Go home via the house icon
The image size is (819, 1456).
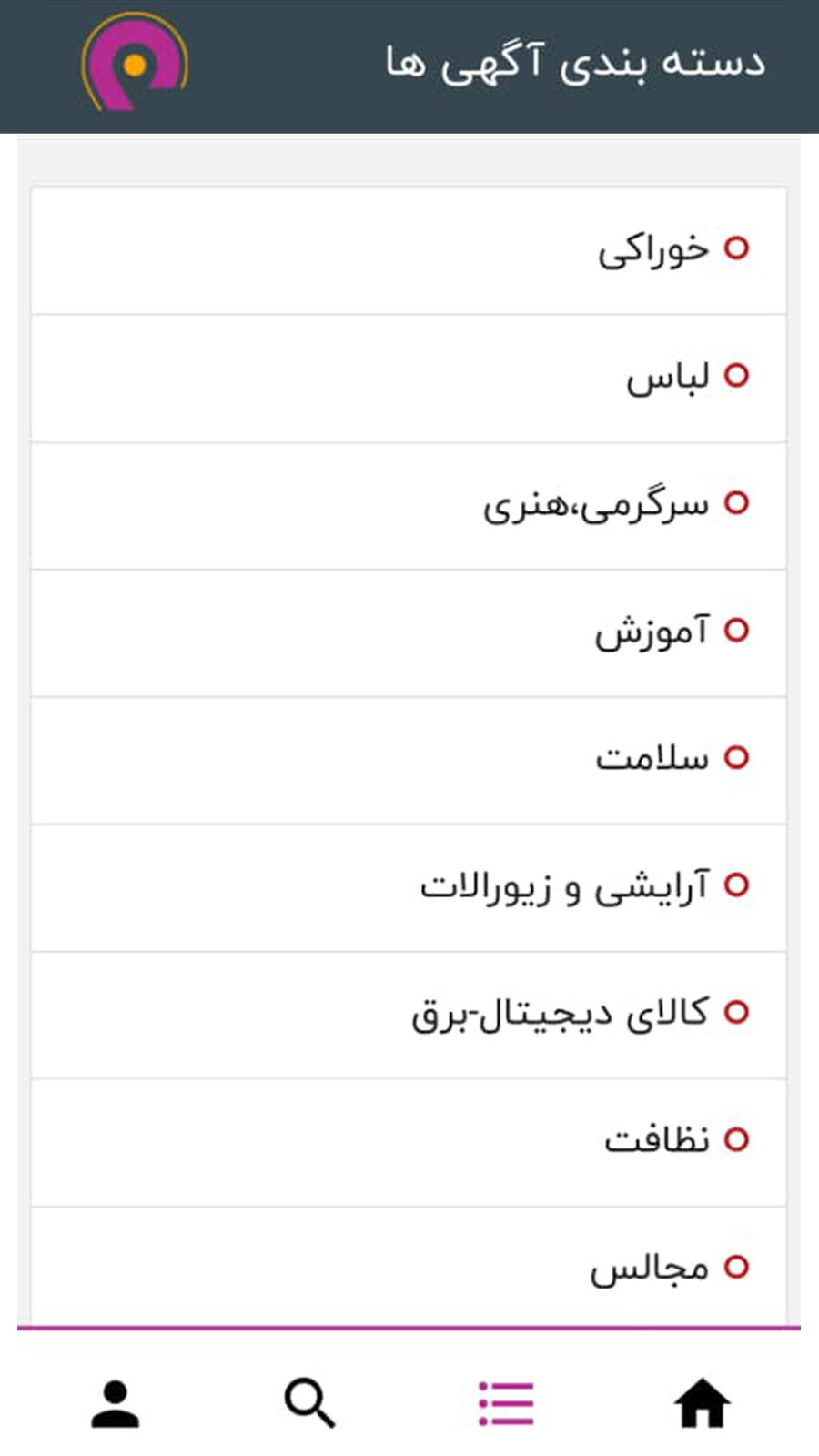[702, 1401]
